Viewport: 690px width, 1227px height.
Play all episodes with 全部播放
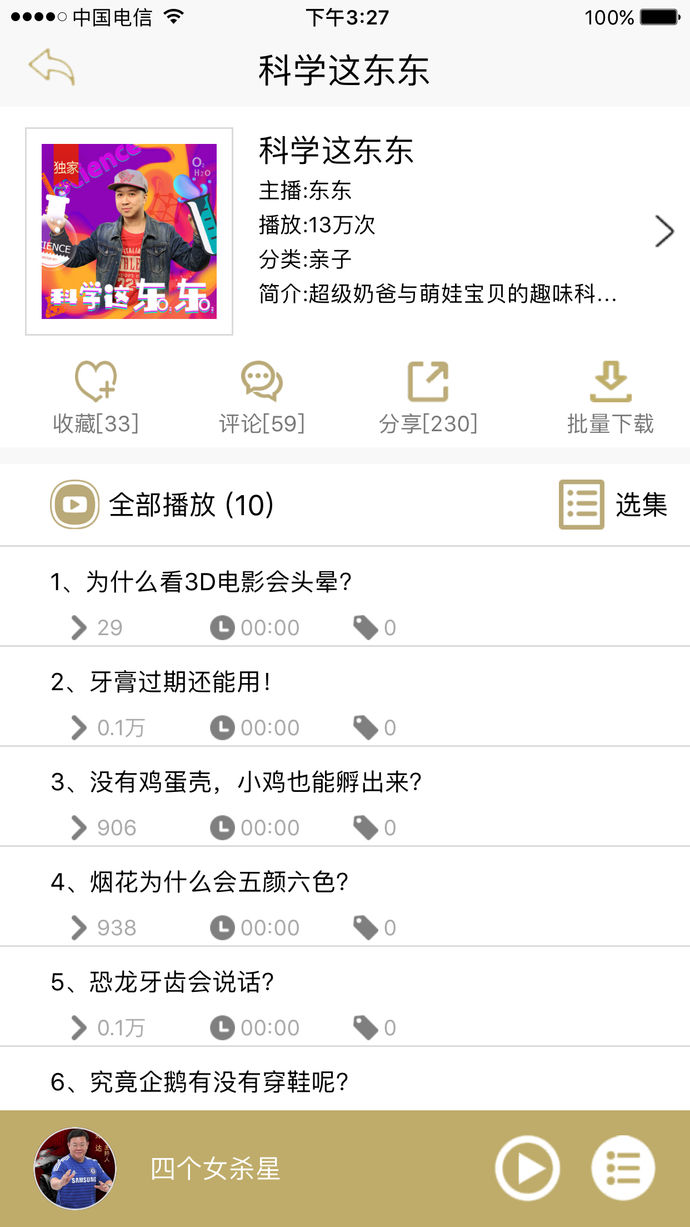tap(163, 504)
